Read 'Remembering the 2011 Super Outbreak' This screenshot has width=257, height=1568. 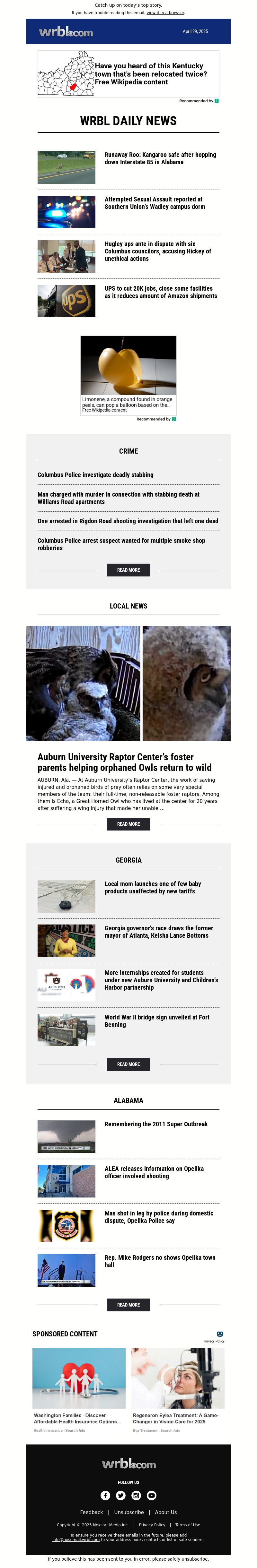[x=156, y=1124]
